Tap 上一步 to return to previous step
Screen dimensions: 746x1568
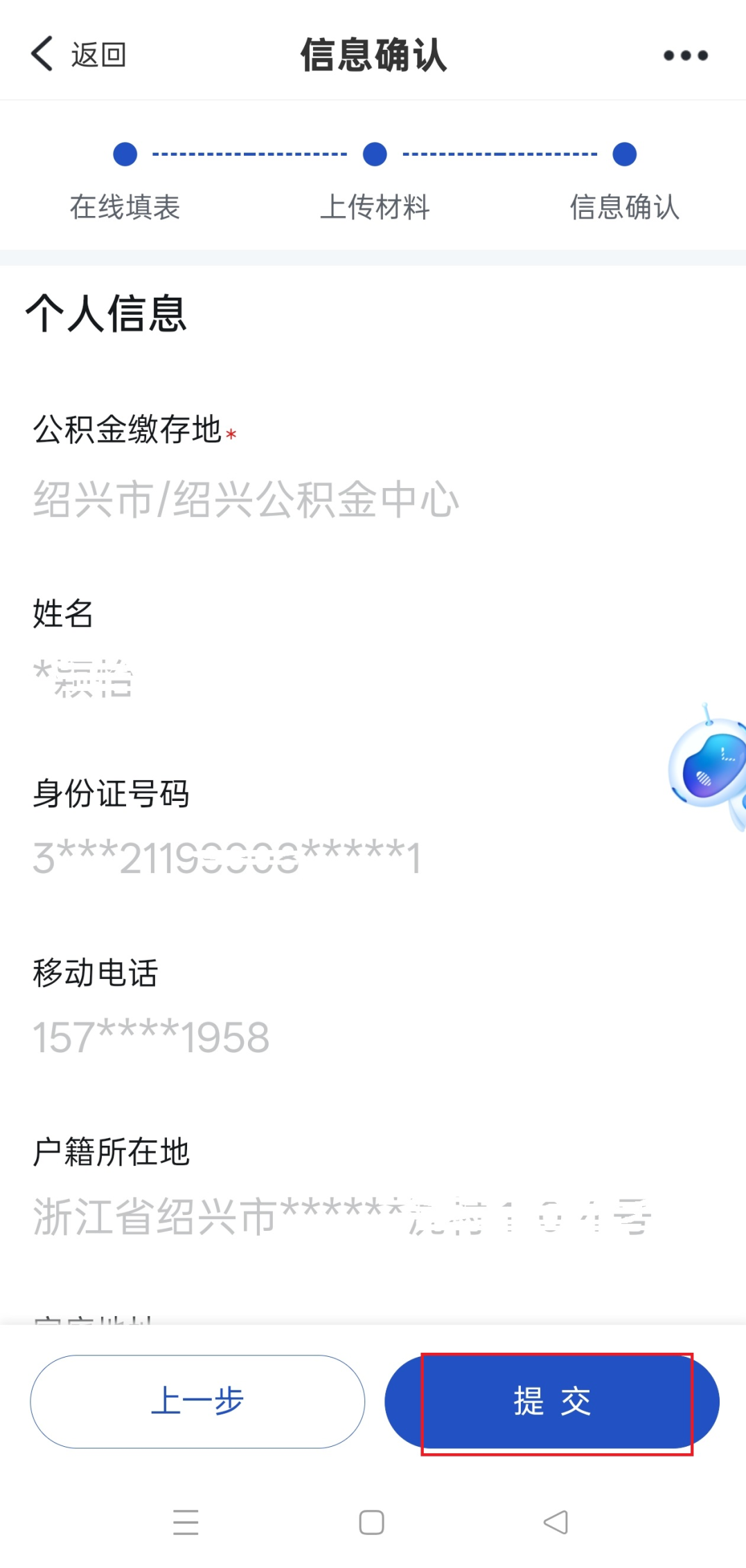coord(197,1401)
